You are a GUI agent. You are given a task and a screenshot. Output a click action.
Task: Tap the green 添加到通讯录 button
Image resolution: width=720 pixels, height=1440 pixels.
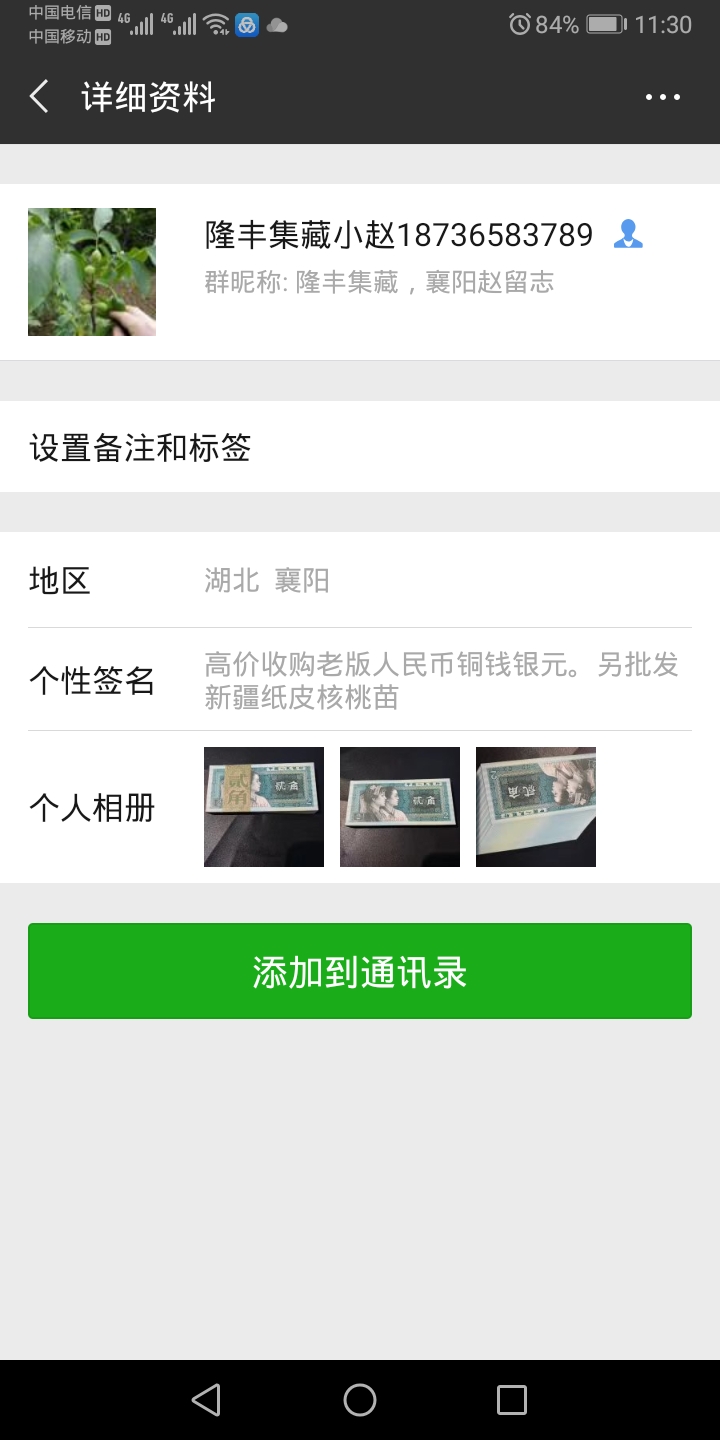click(x=360, y=971)
